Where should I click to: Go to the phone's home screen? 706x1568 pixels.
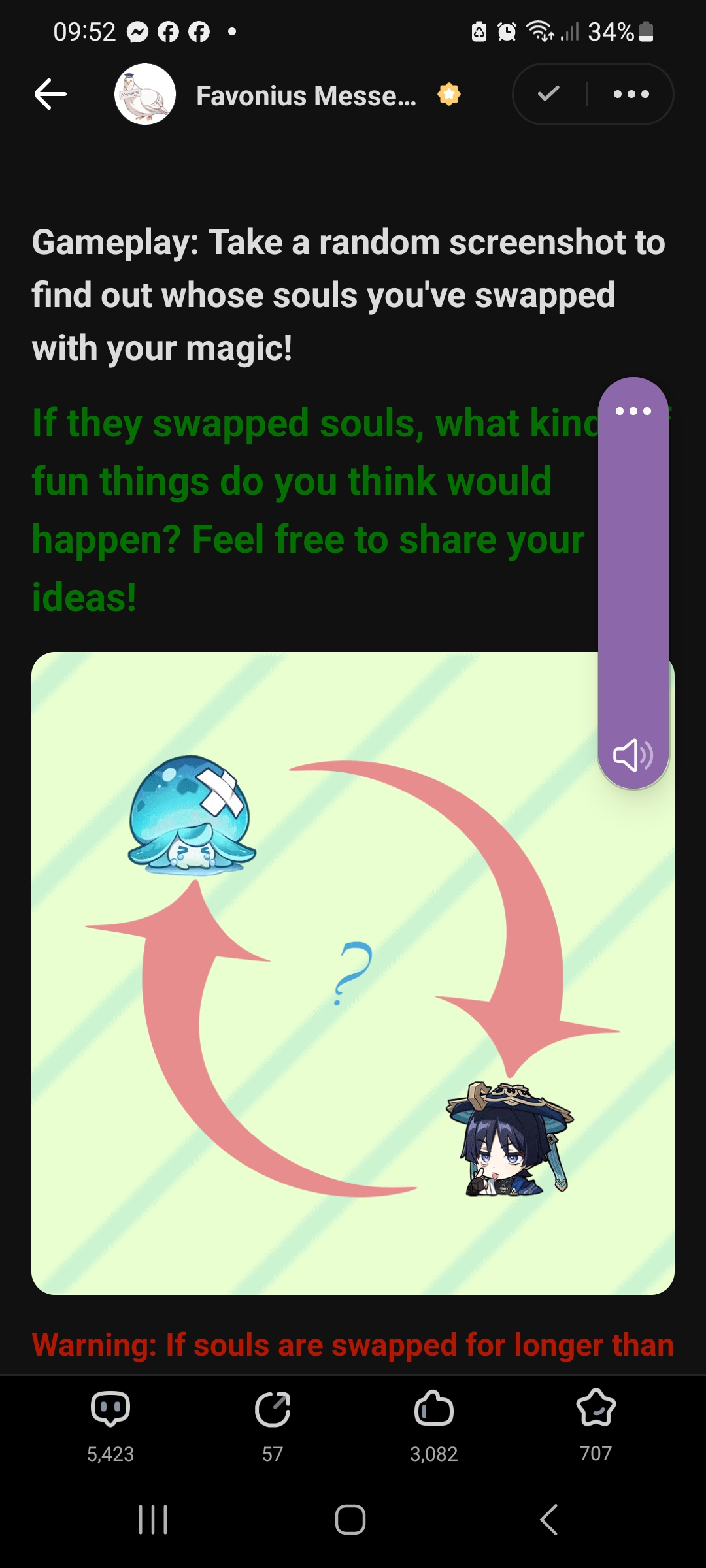(350, 1520)
